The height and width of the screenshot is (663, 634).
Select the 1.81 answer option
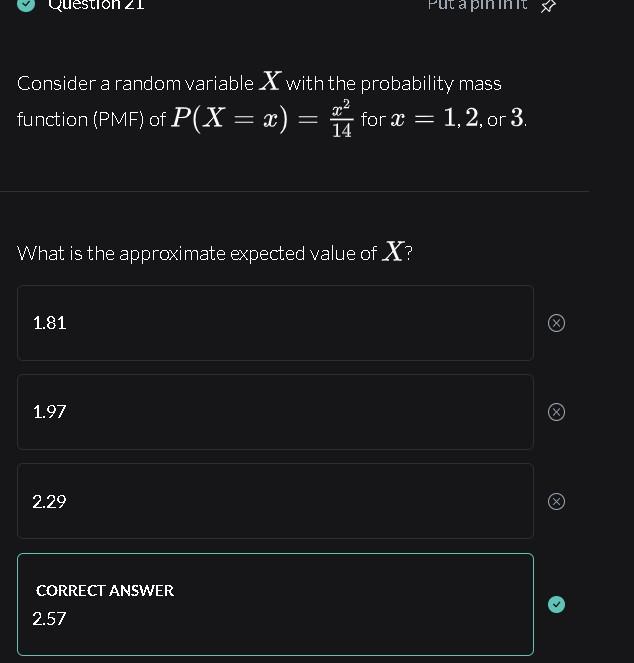coord(275,323)
